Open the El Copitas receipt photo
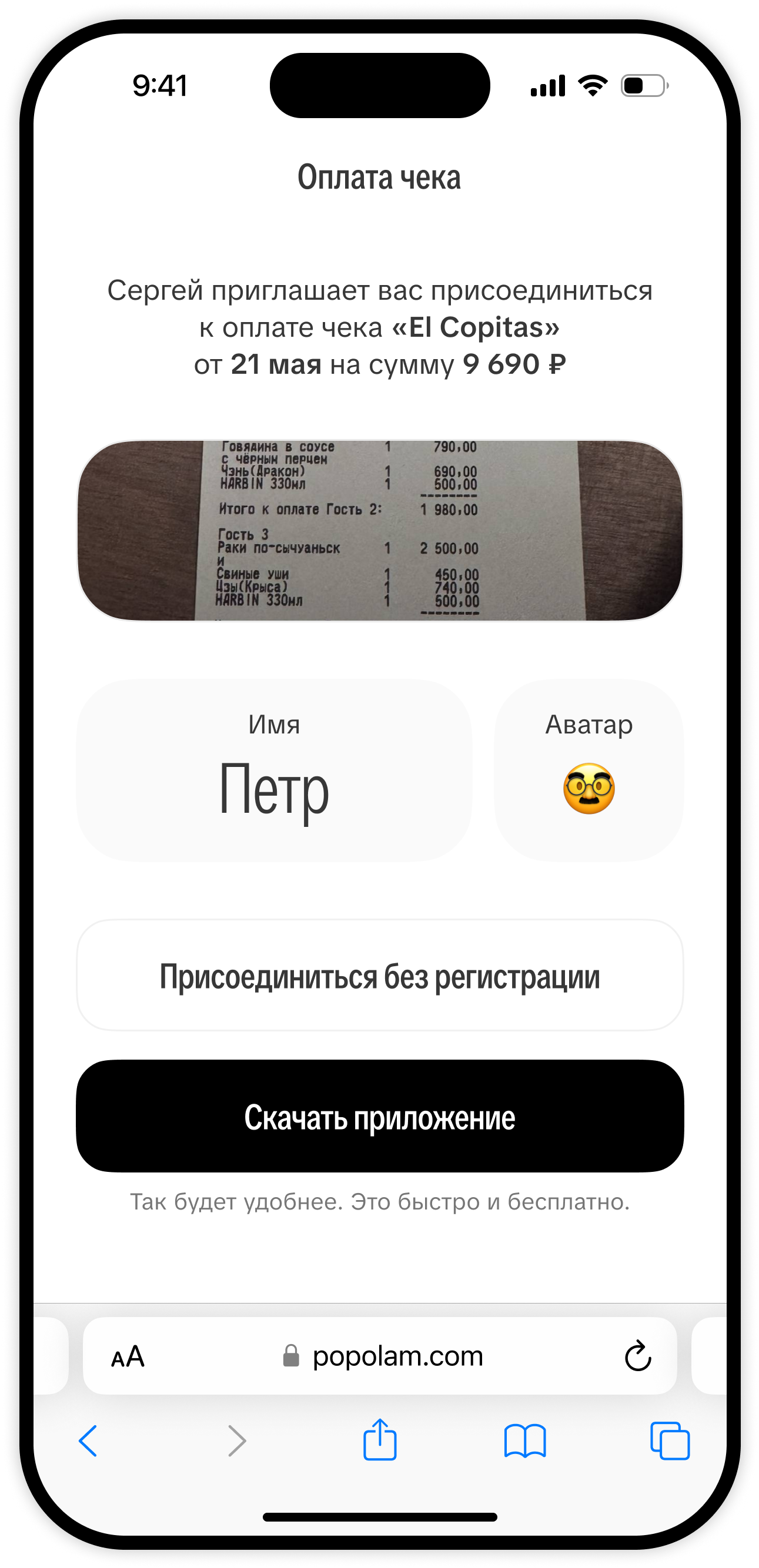This screenshot has width=759, height=1568. [380, 530]
